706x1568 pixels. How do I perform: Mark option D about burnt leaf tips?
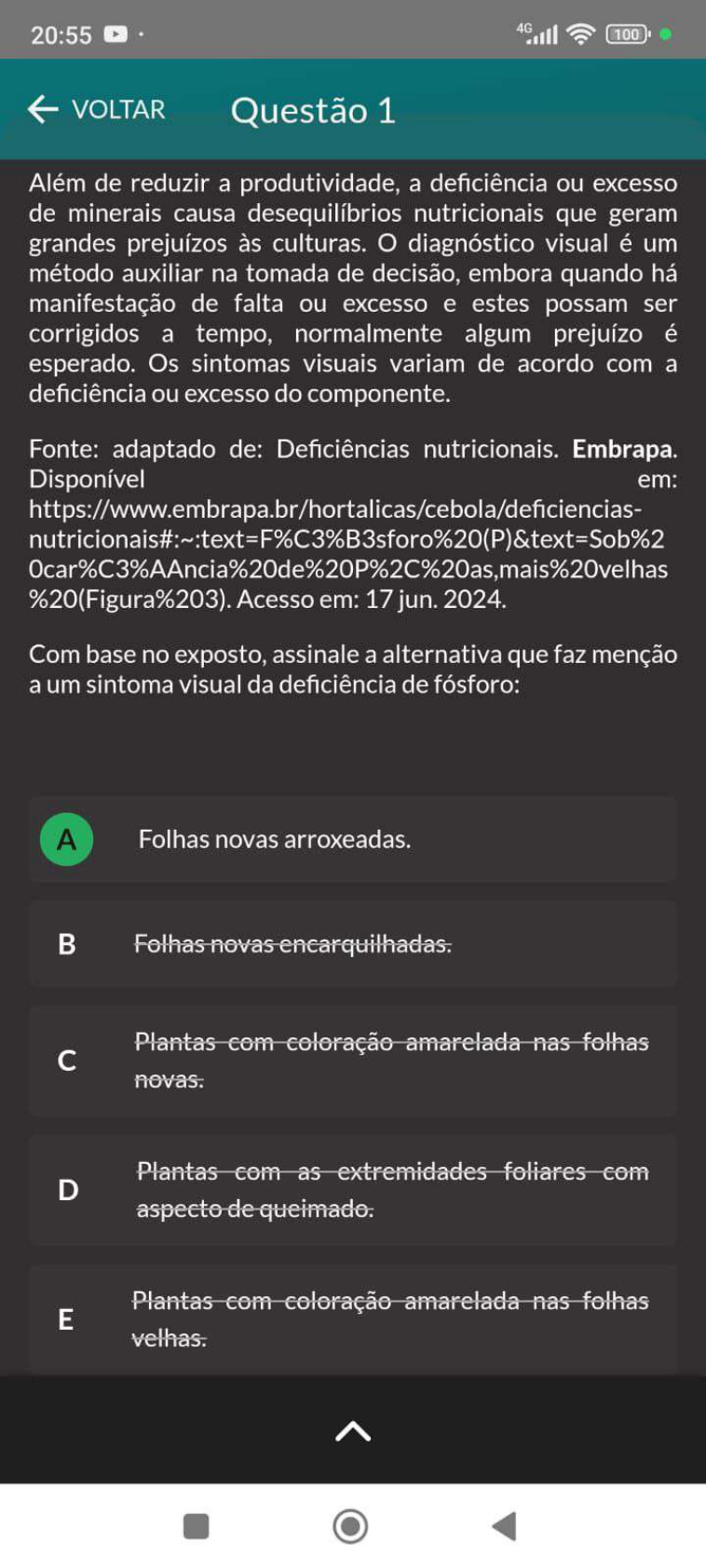click(x=352, y=1190)
